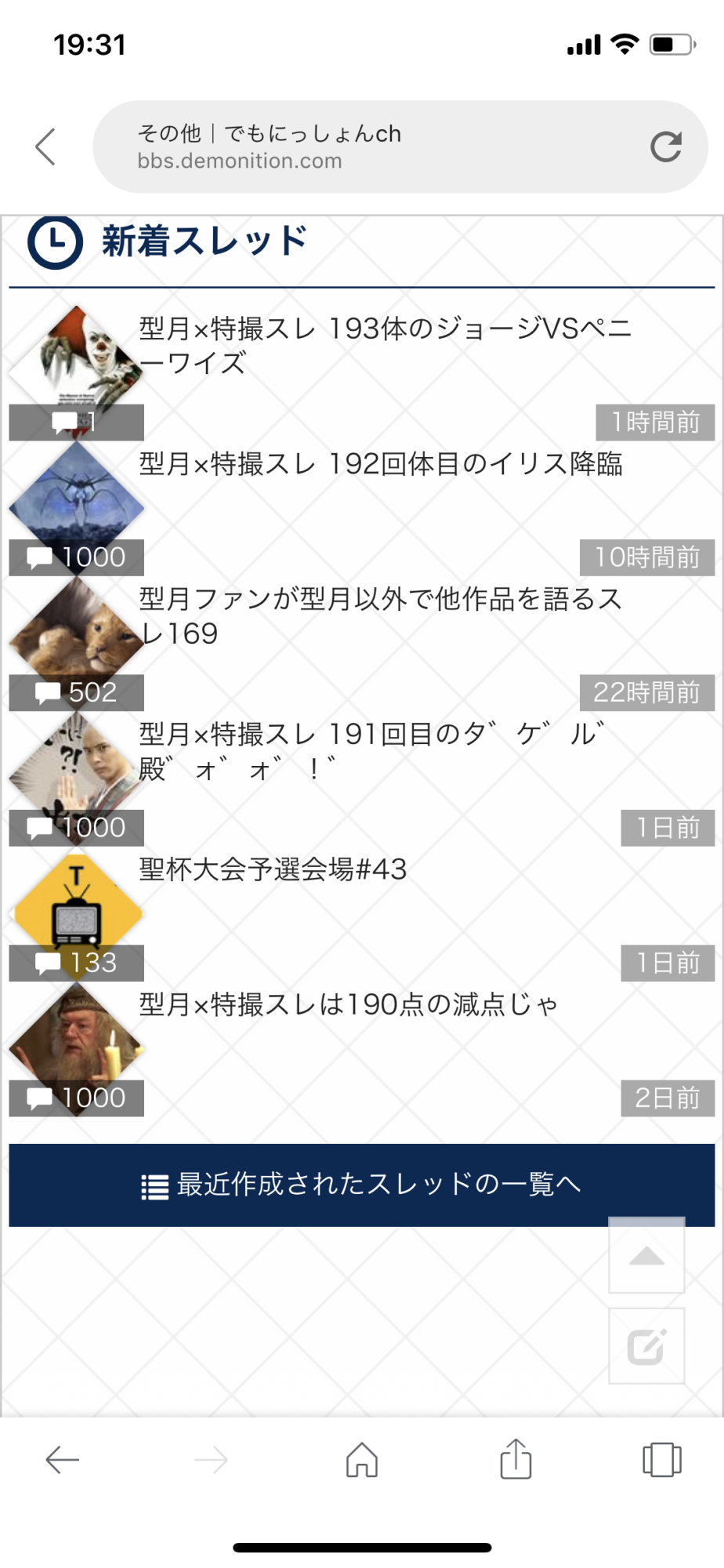
Task: Open thread 型月×特撮スレ 193体のジョージVSペニーワイズ
Action: point(384,345)
